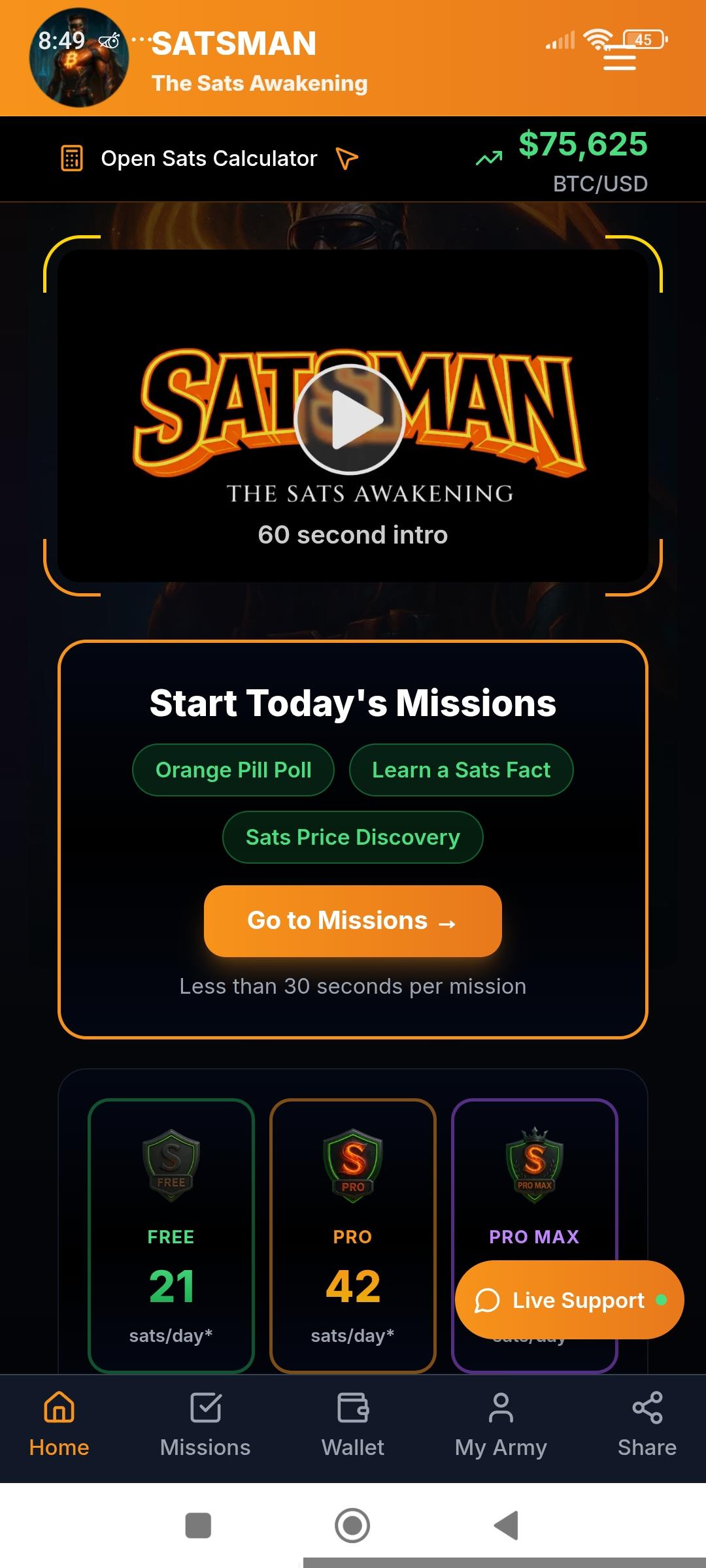Open the hamburger menu
This screenshot has width=706, height=1568.
pos(619,61)
